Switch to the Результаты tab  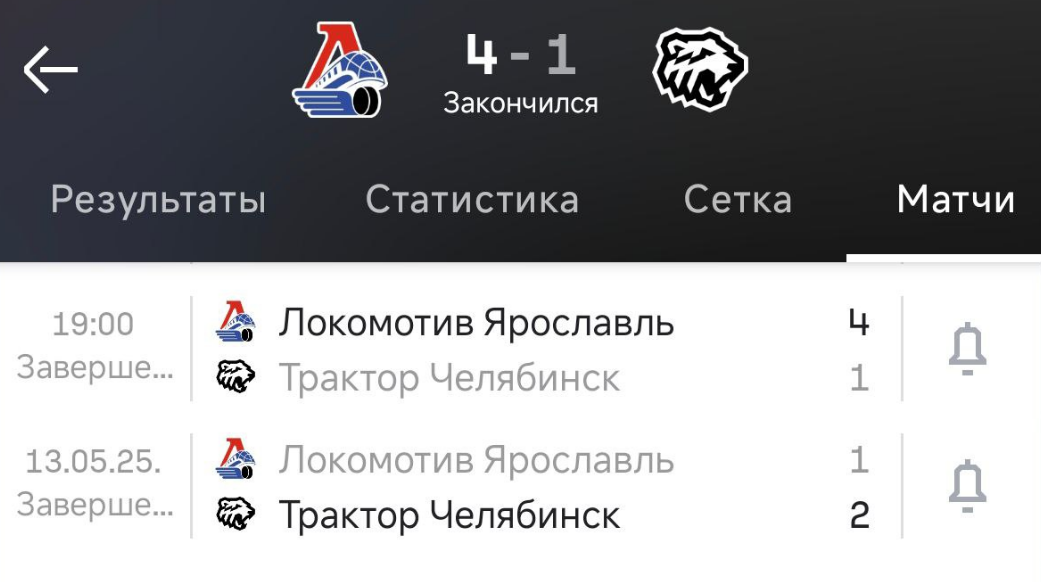[x=158, y=200]
